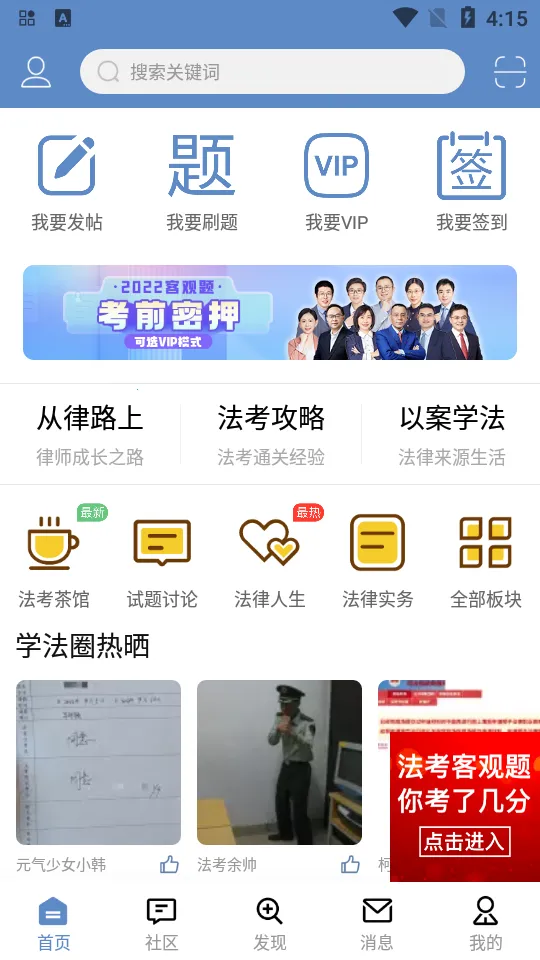Switch to the 社区 tab
Image resolution: width=540 pixels, height=960 pixels.
pyautogui.click(x=162, y=924)
